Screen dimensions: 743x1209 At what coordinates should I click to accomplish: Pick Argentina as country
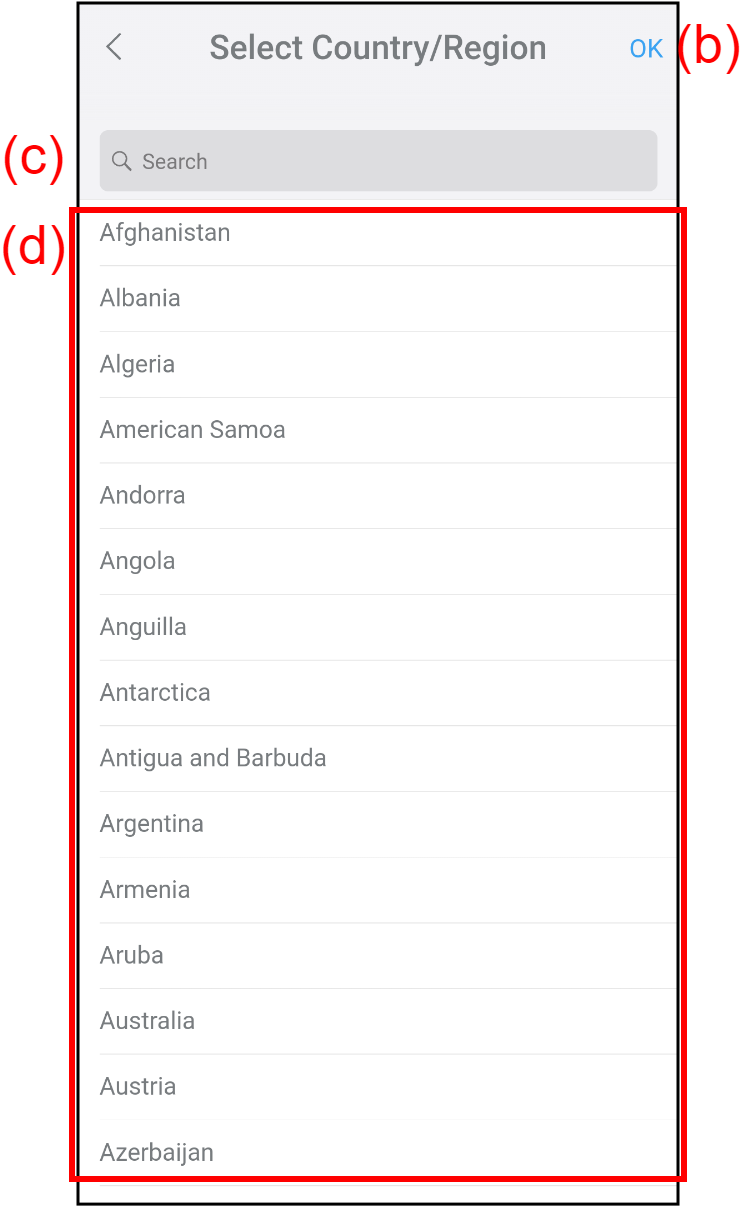point(152,824)
